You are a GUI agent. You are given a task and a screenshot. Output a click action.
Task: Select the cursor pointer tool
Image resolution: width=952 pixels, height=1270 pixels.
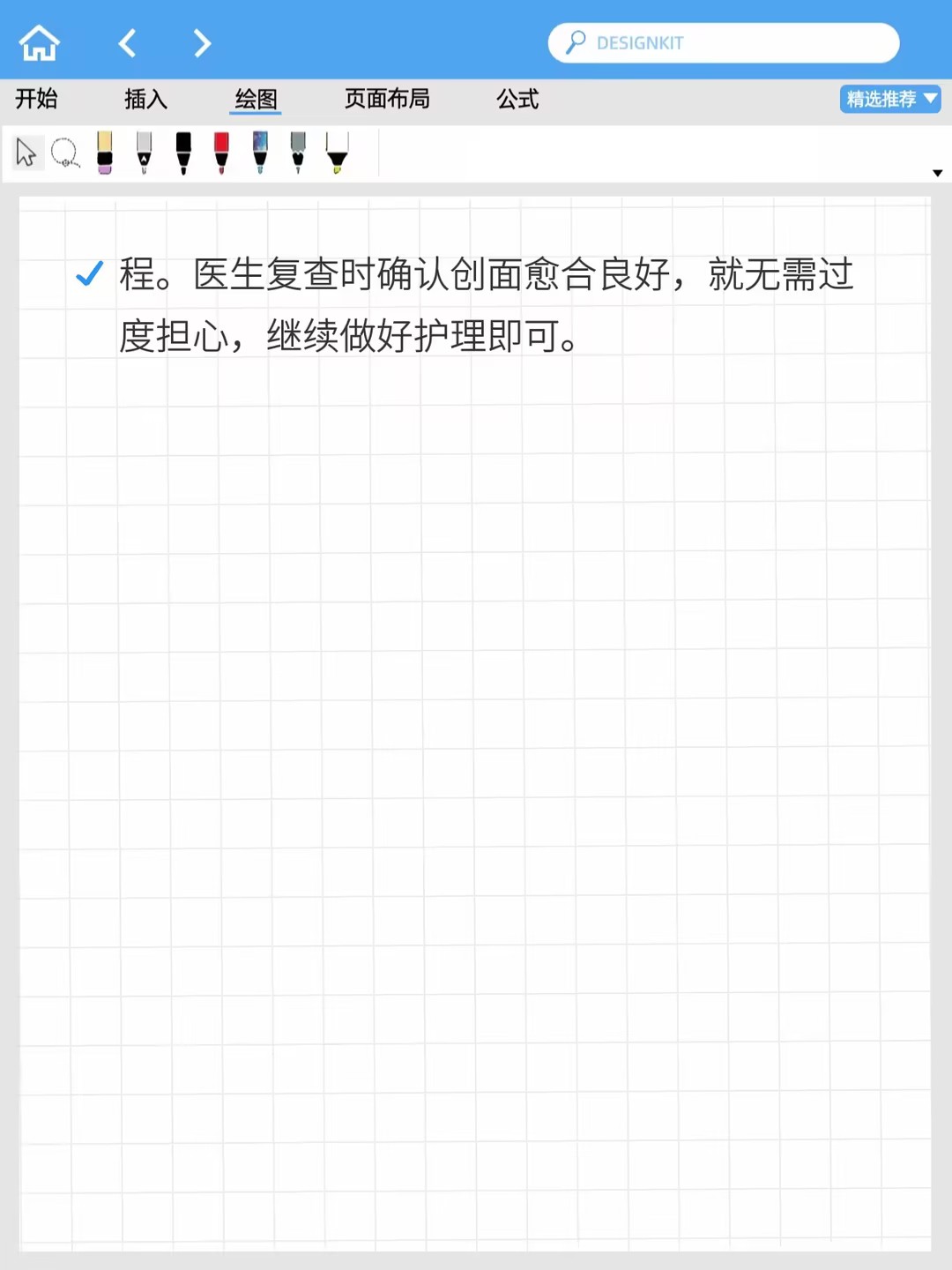(x=26, y=153)
